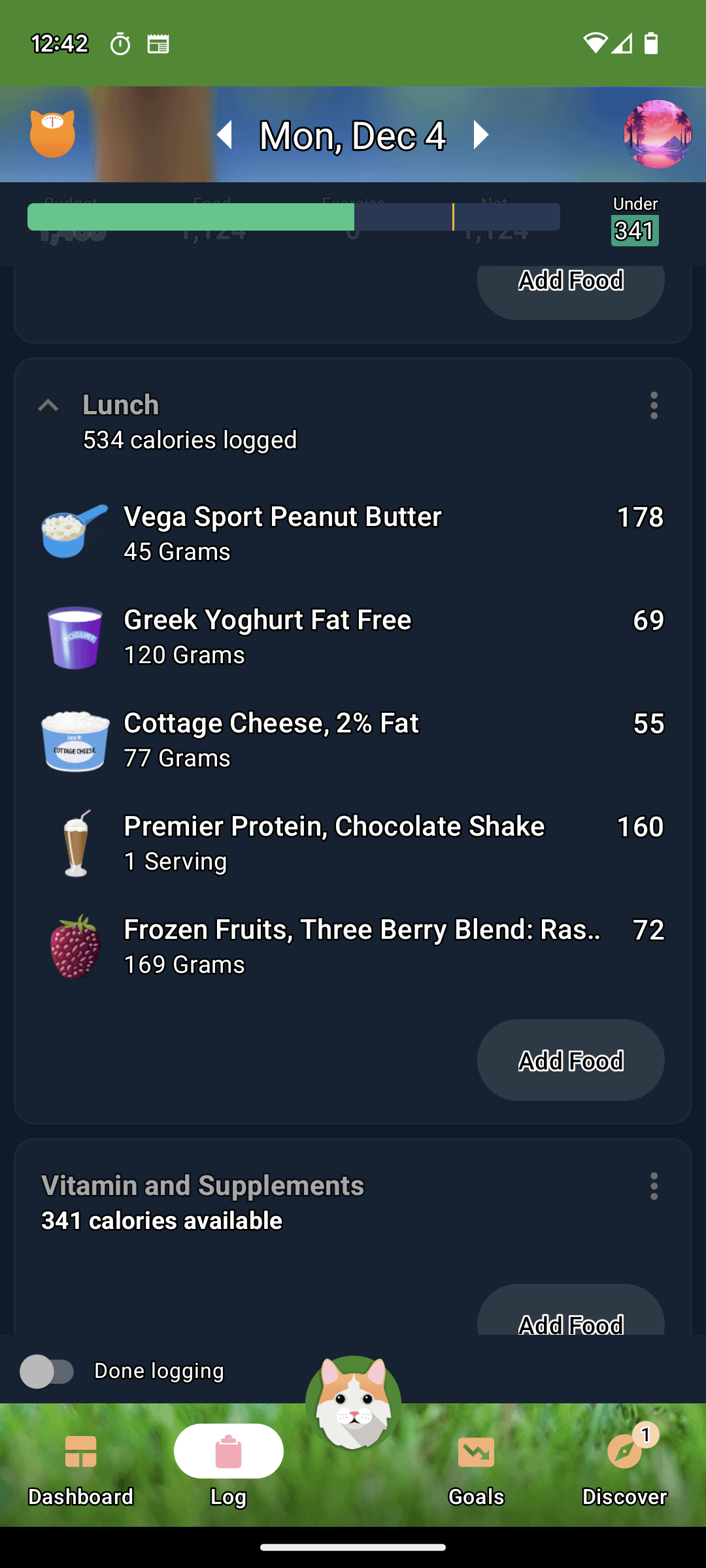Collapse the Lunch section chevron

tap(48, 405)
